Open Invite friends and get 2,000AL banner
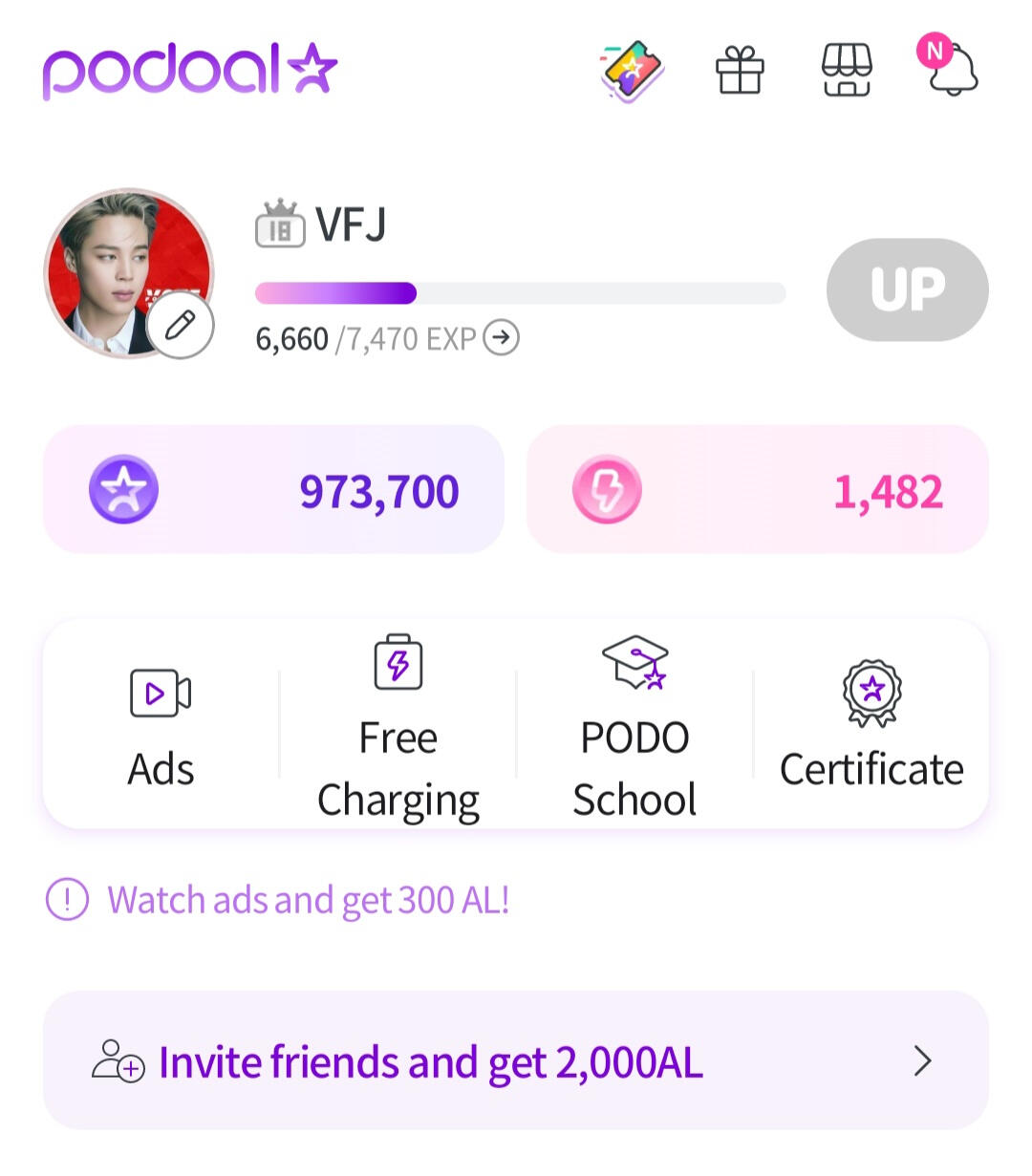Screen dimensions: 1032x1176 [x=516, y=1061]
